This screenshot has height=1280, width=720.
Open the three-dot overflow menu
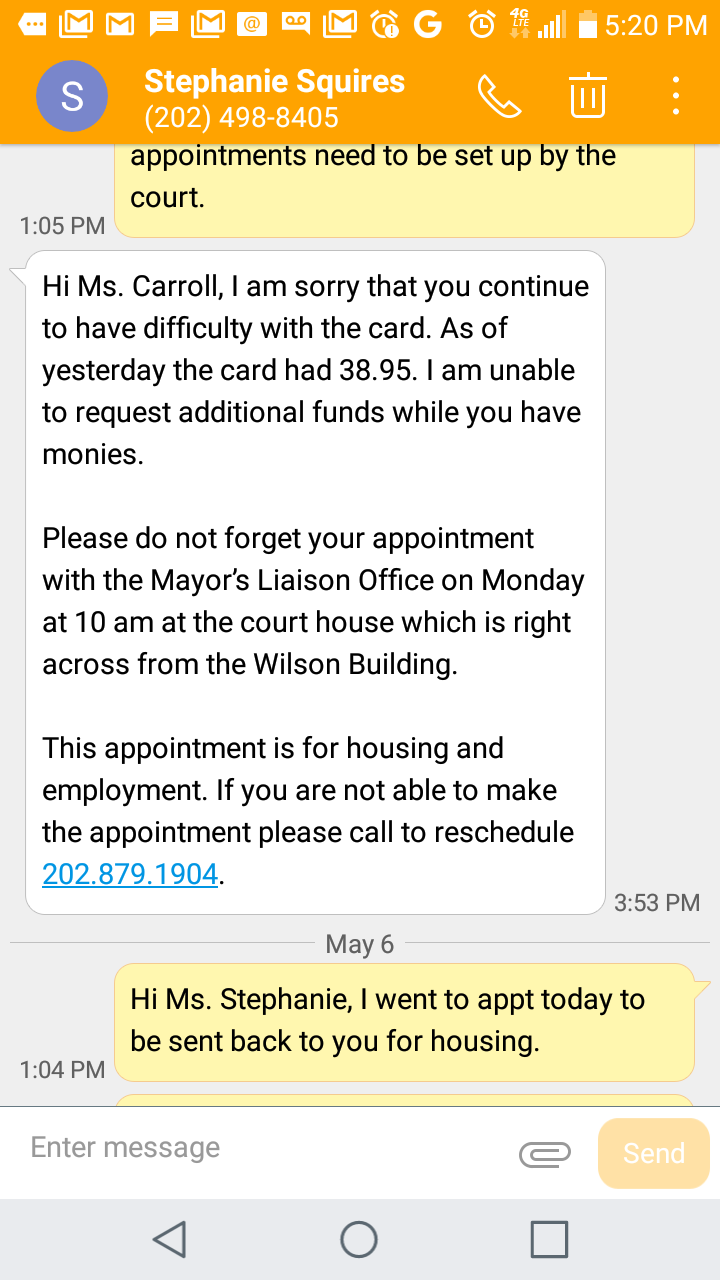click(x=677, y=96)
